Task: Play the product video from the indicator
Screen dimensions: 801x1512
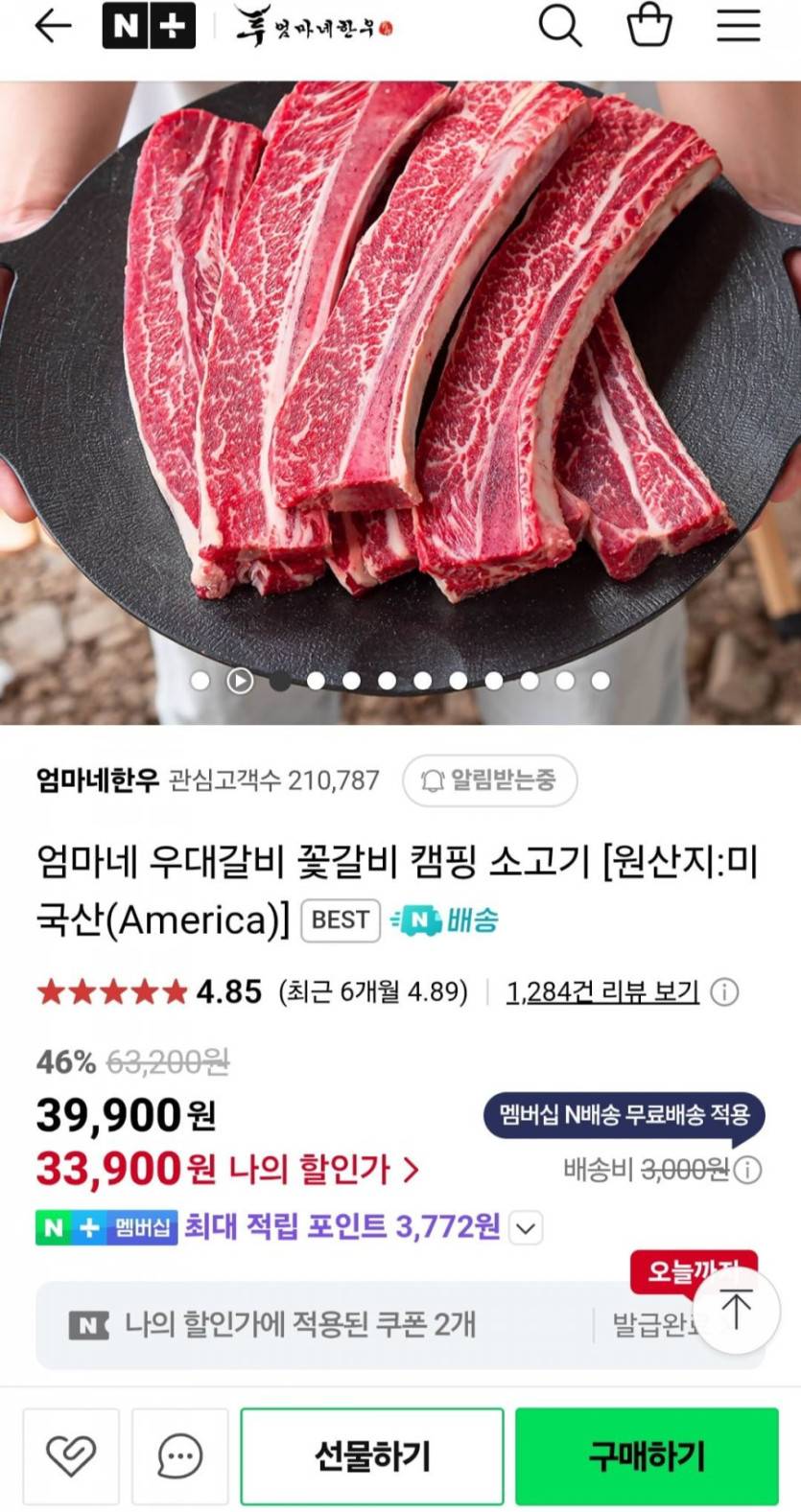Action: (240, 681)
